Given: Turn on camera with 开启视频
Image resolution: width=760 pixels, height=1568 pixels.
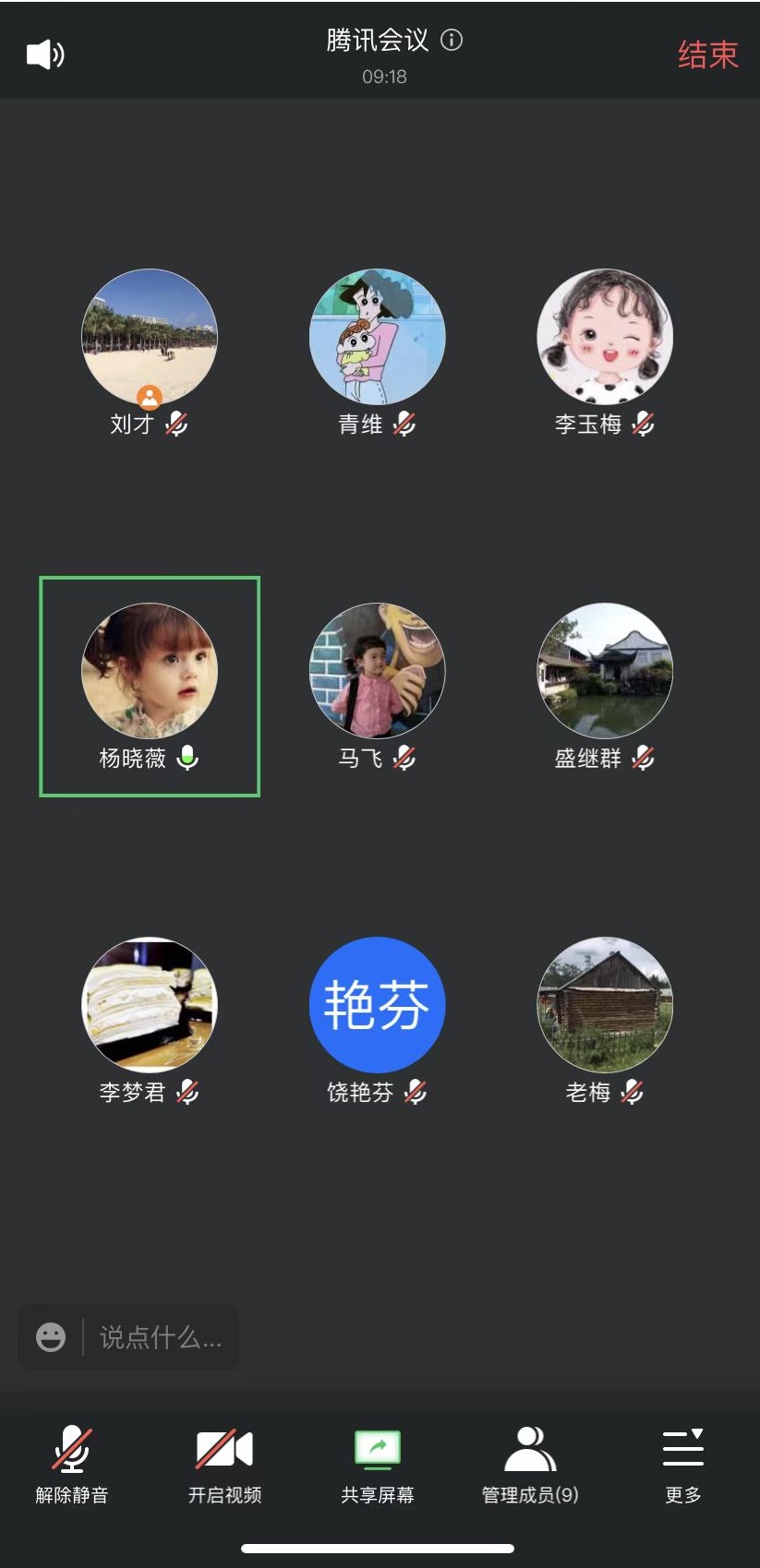Looking at the screenshot, I should (224, 1464).
